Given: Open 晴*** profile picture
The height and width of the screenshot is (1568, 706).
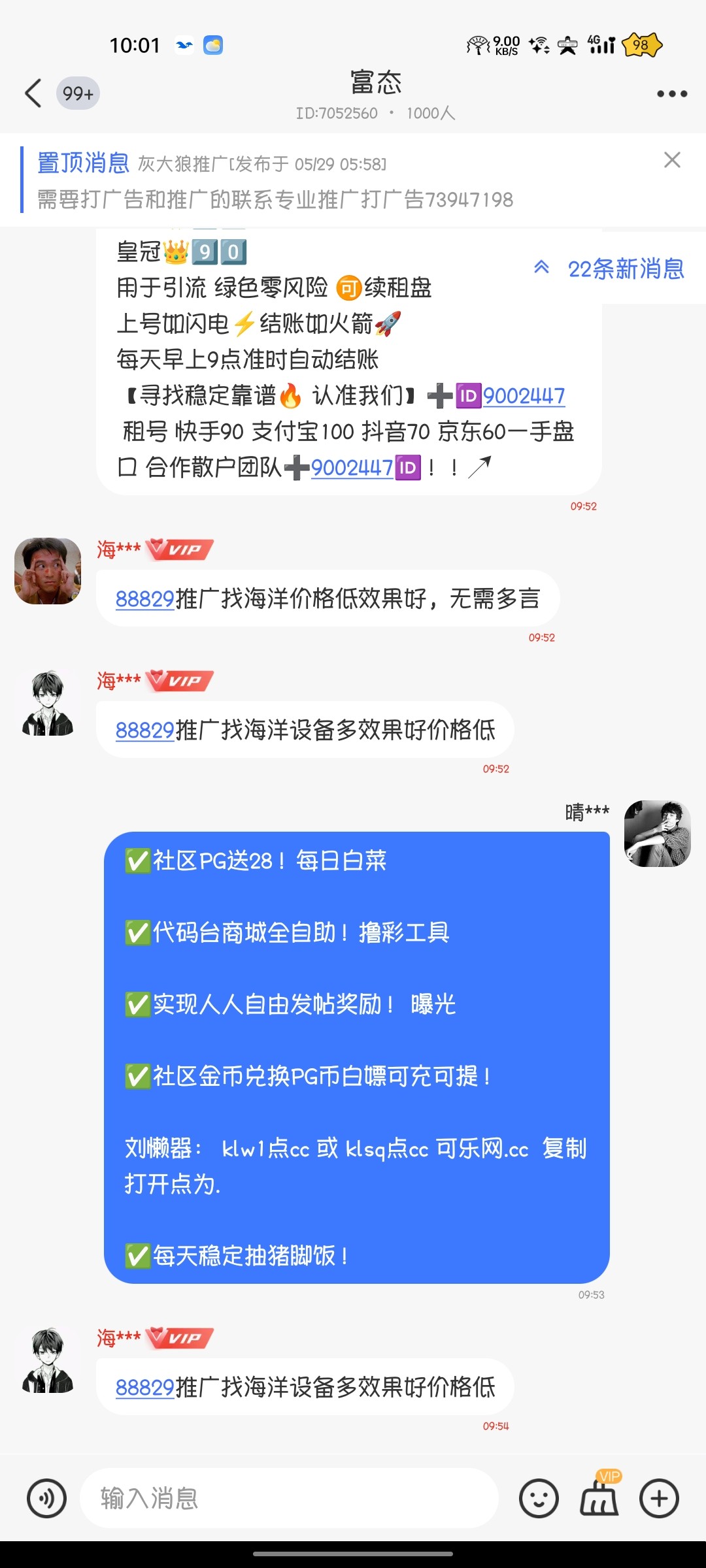Looking at the screenshot, I should click(x=657, y=834).
